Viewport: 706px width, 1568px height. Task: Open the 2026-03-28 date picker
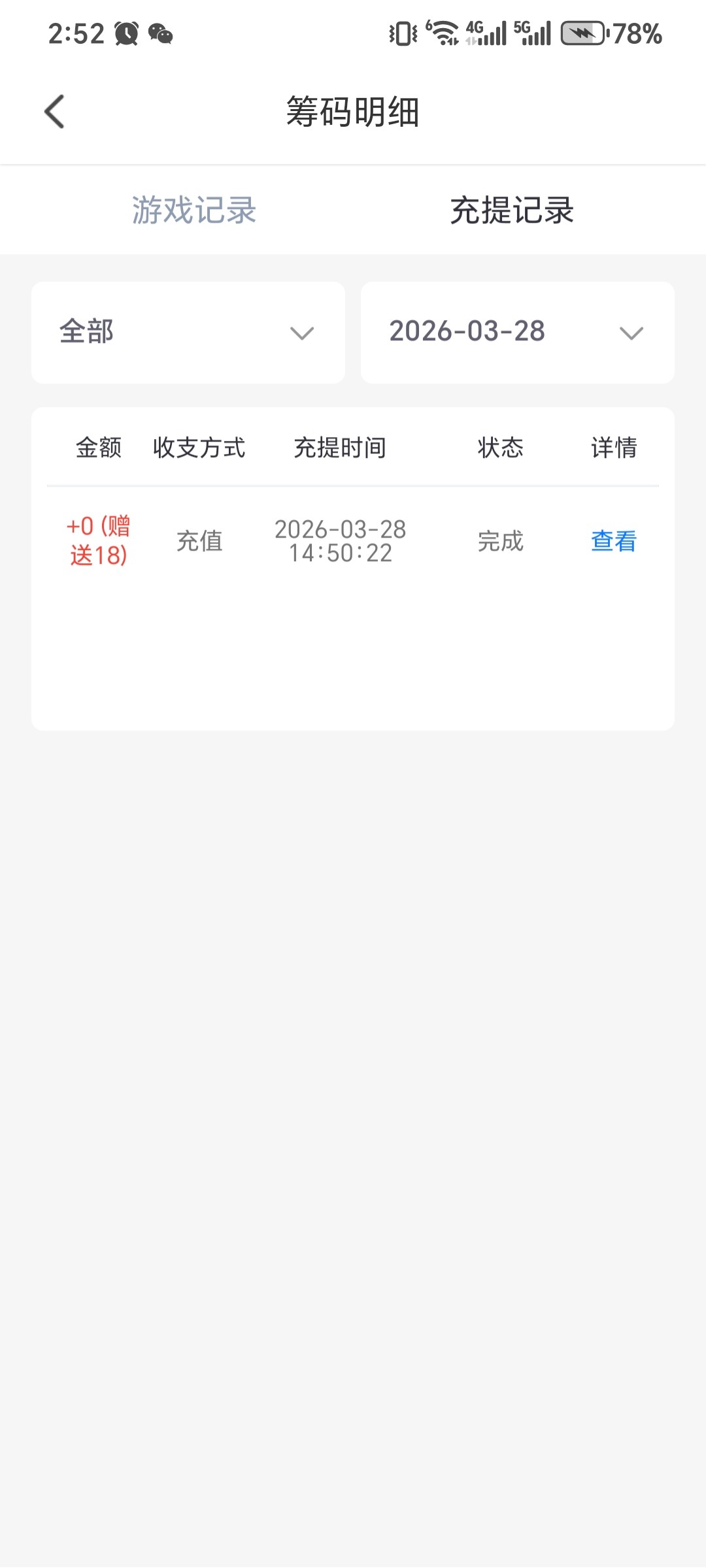(517, 333)
